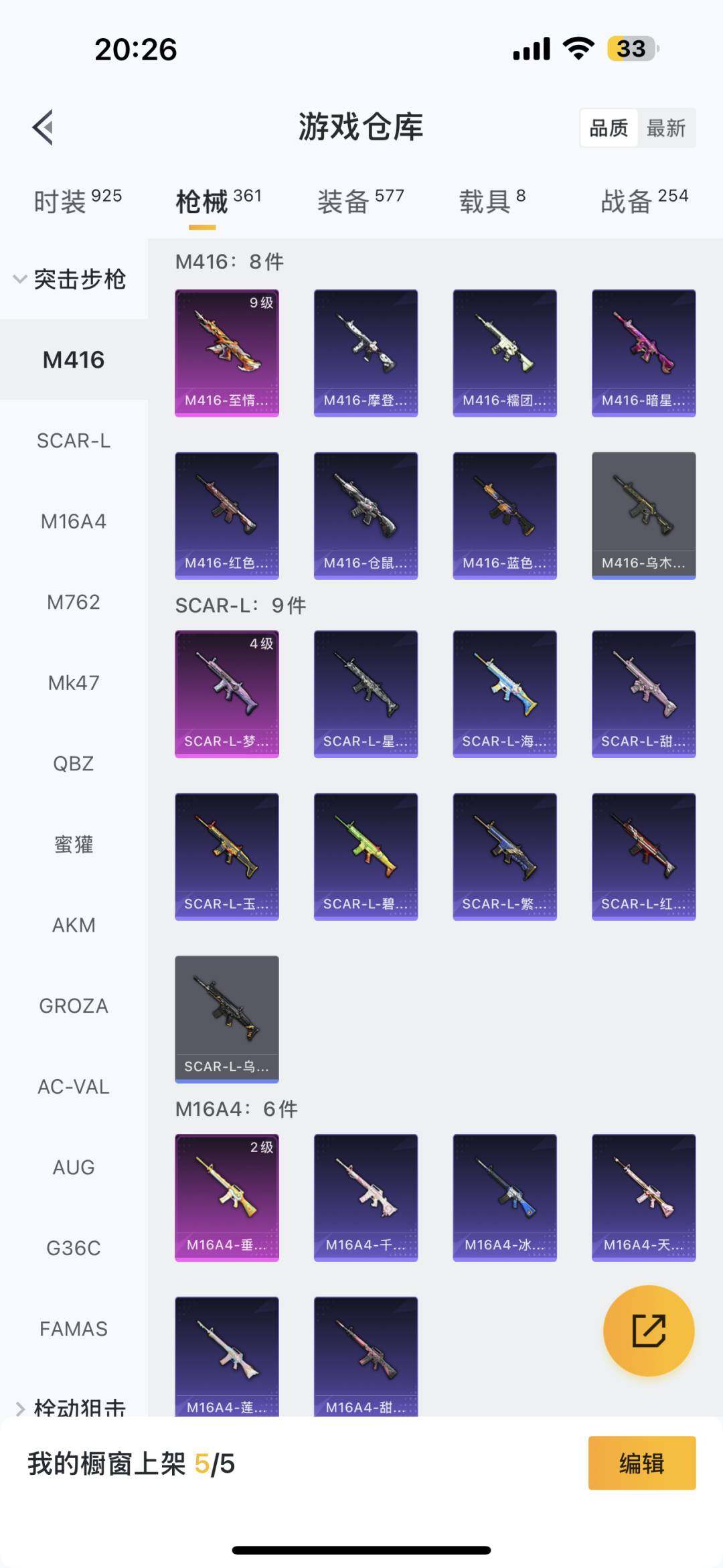723x1568 pixels.
Task: Open the level 9 M416-至情 skin
Action: (227, 353)
